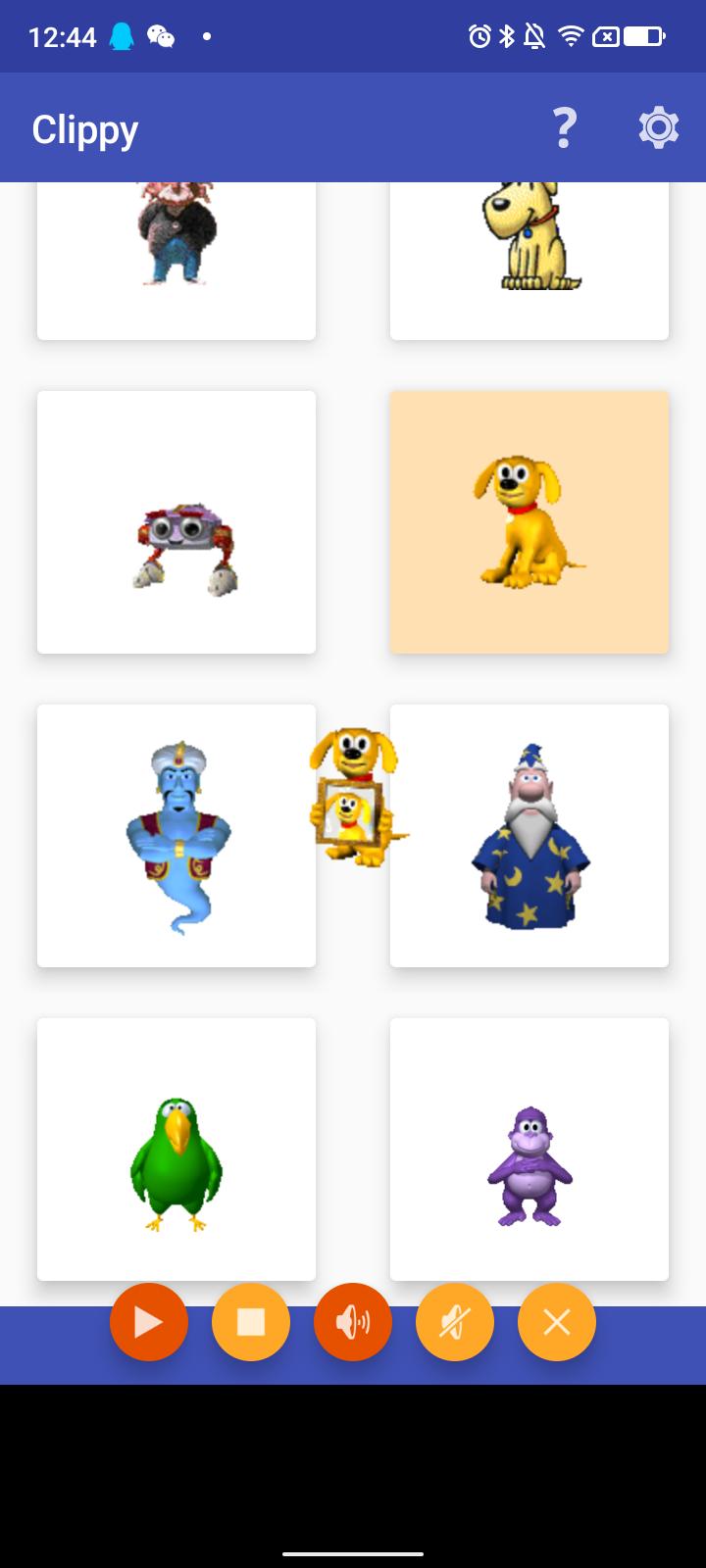Dismiss the assistant with the X button
This screenshot has width=706, height=1568.
(557, 1322)
